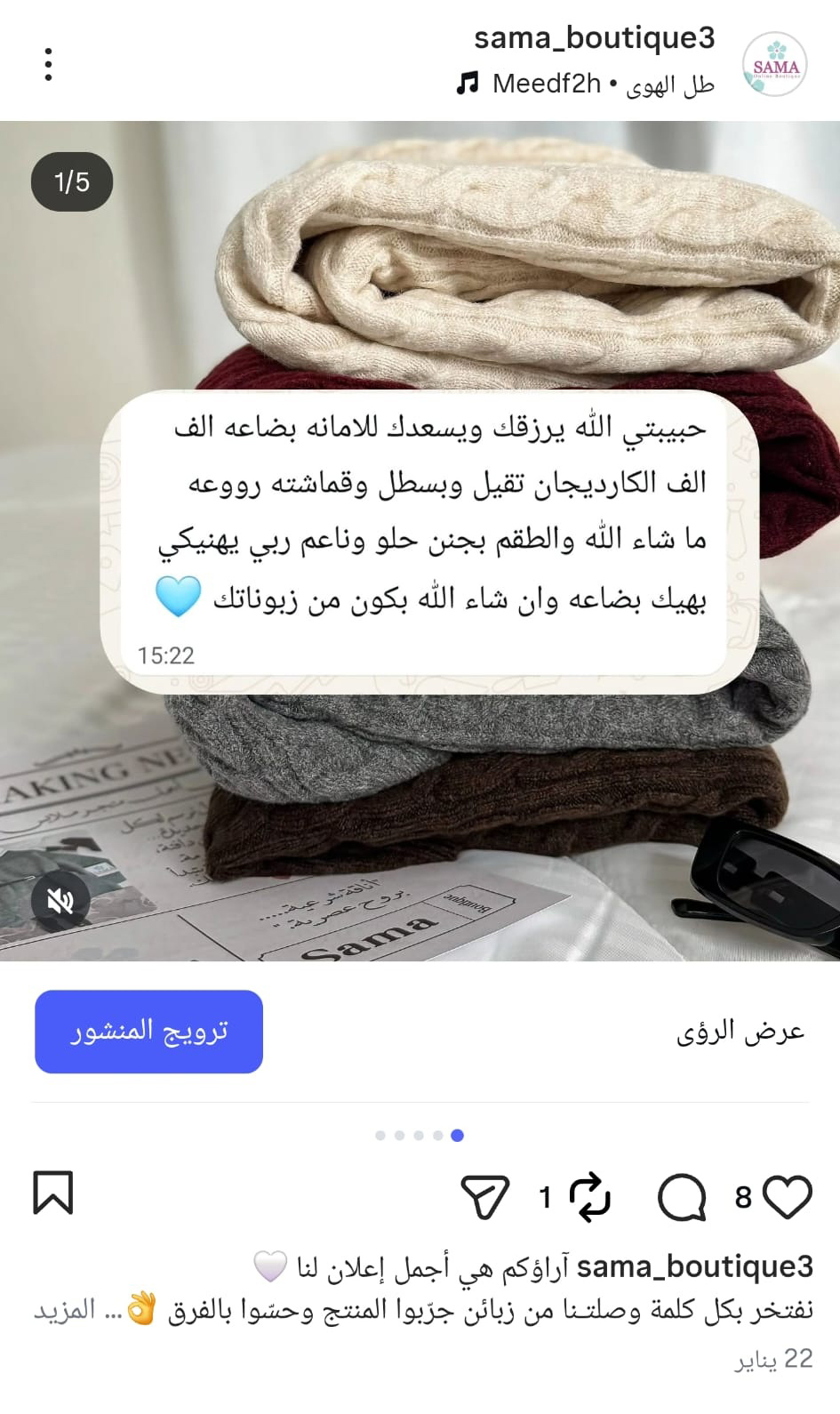Viewport: 840px width, 1414px height.
Task: Open the three-dot options menu
Action: coord(48,65)
